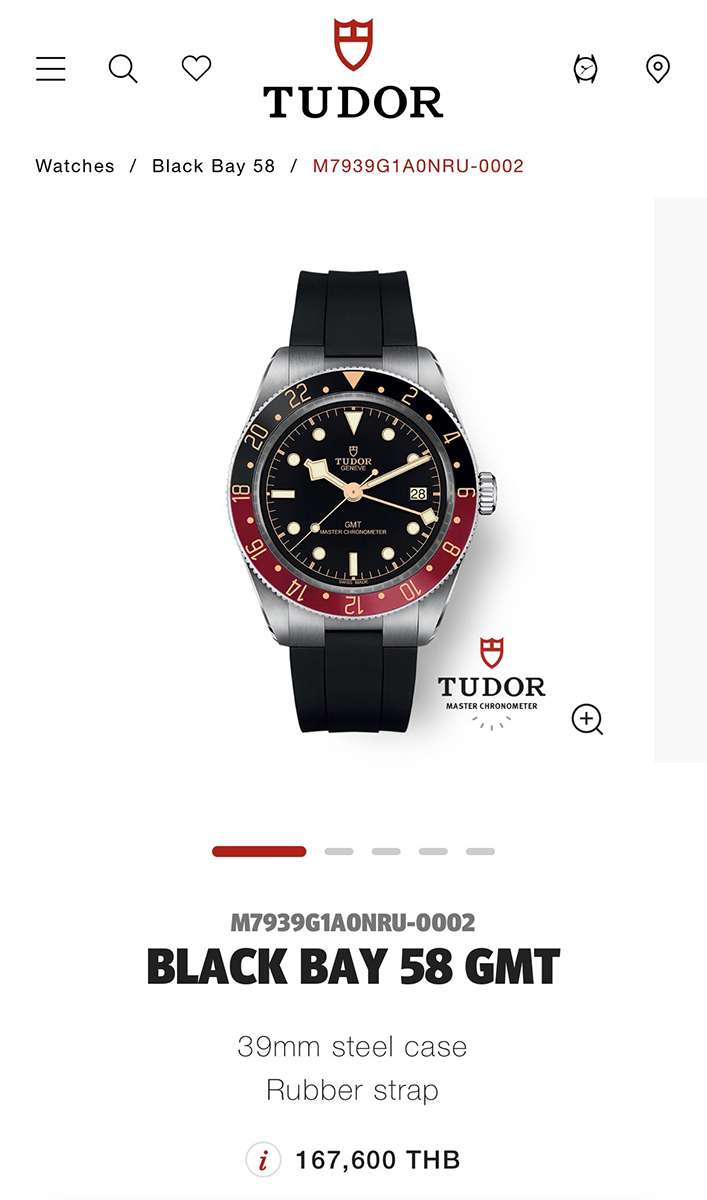707x1200 pixels.
Task: Zoom into the watch image
Action: coord(587,719)
